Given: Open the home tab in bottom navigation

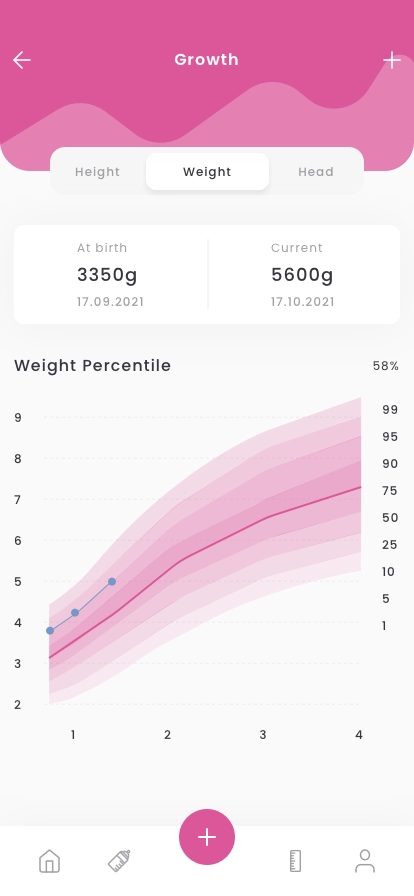Looking at the screenshot, I should coord(49,861).
